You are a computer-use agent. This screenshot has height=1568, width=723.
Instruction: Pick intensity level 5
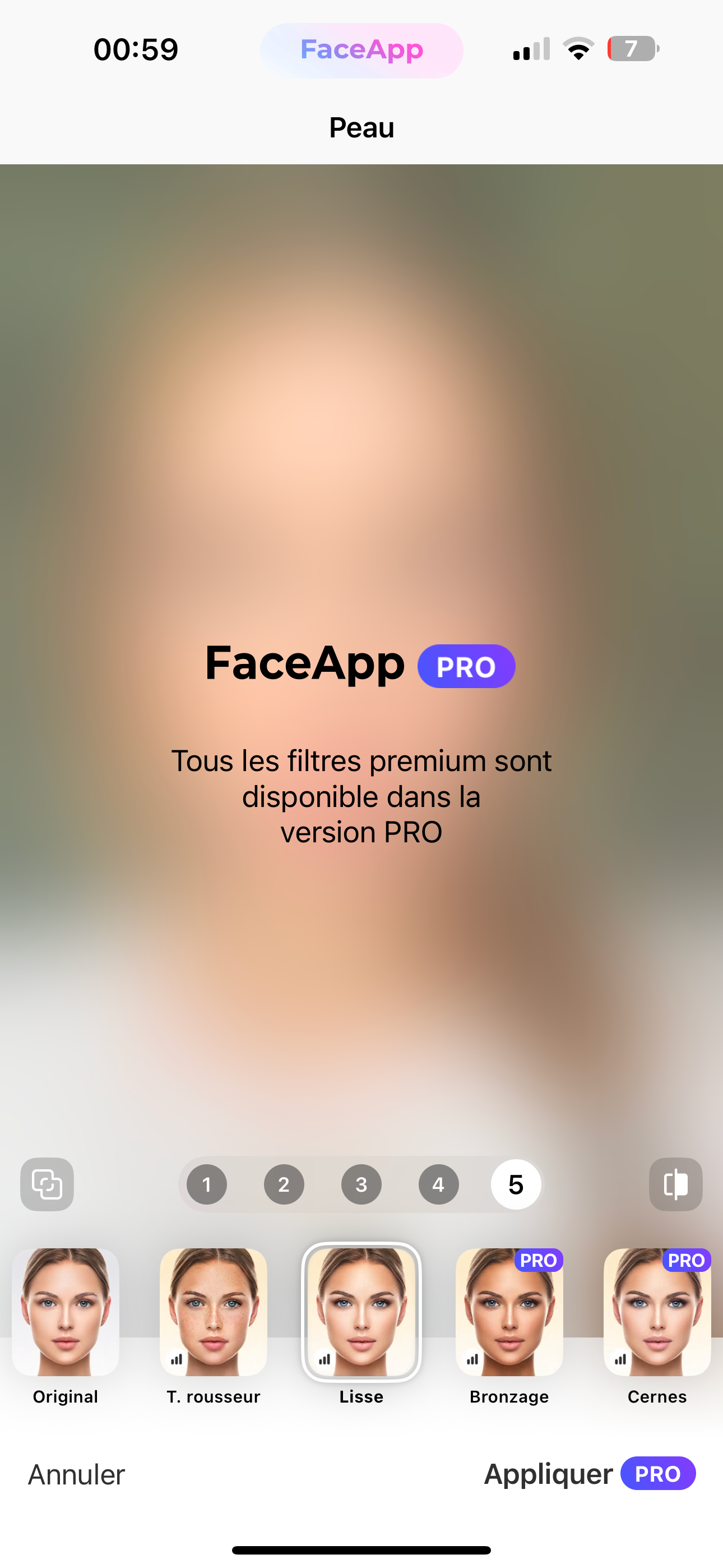point(516,1184)
